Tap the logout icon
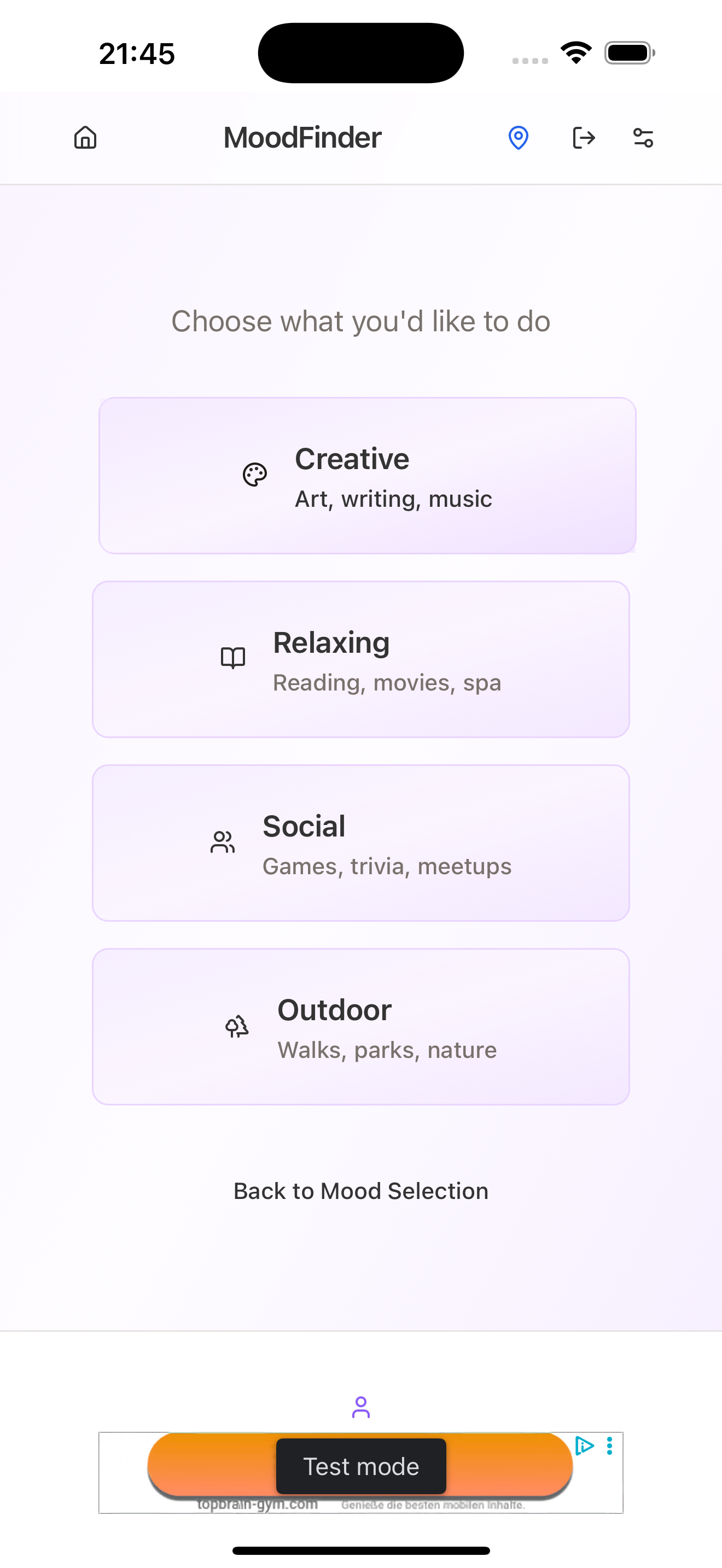 tap(583, 138)
